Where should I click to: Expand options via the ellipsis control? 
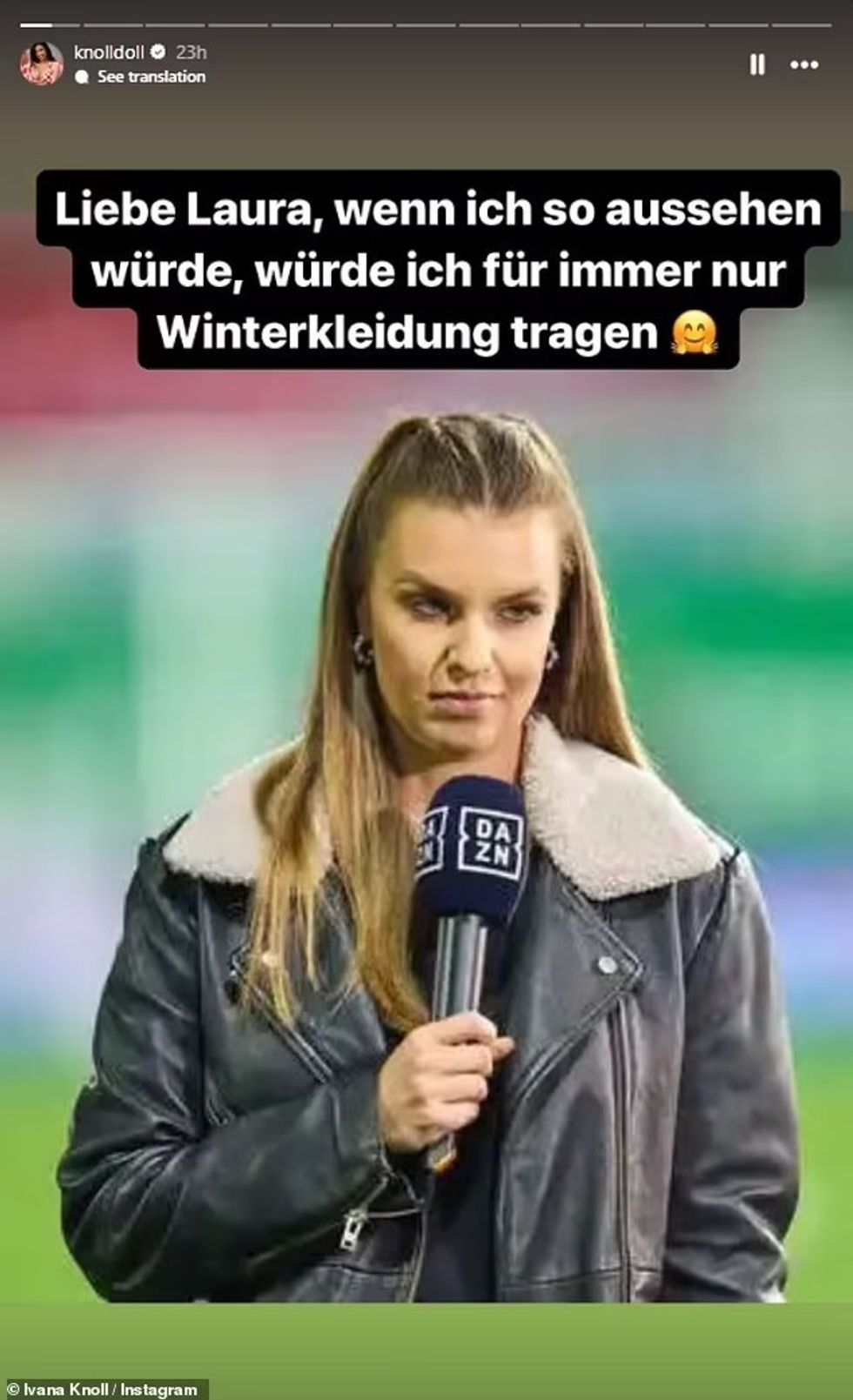(x=803, y=64)
